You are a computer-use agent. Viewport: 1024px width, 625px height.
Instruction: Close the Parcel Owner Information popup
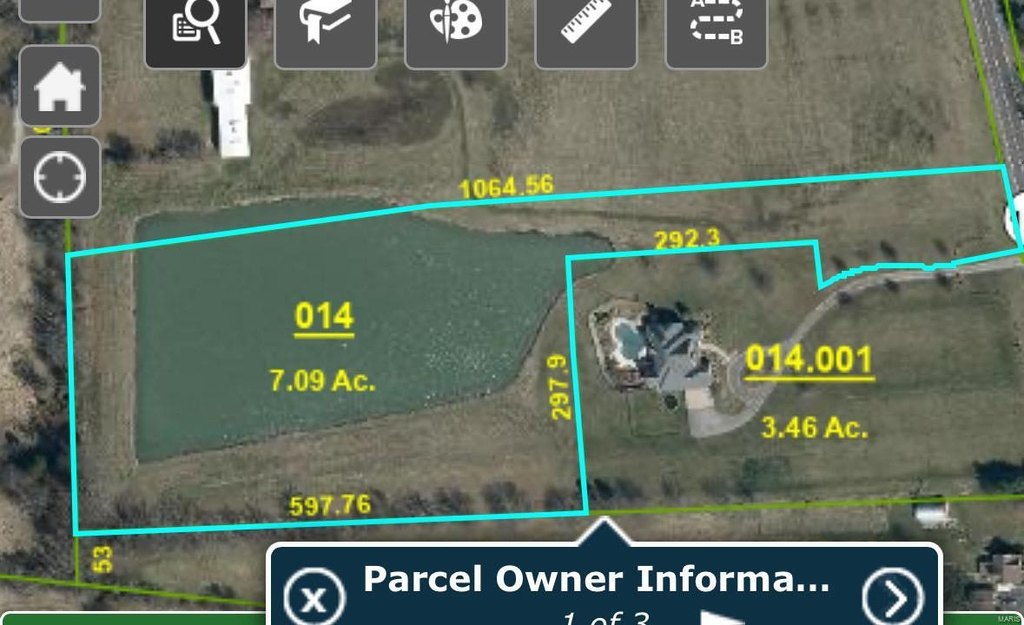coord(314,598)
